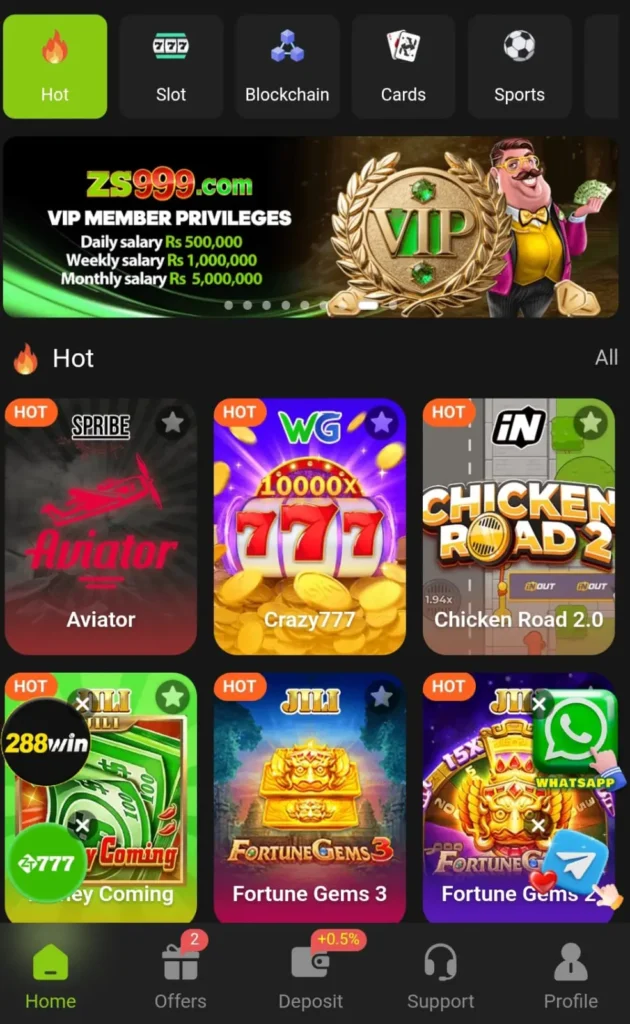Open the VIP member privileges banner
The image size is (630, 1024).
310,228
